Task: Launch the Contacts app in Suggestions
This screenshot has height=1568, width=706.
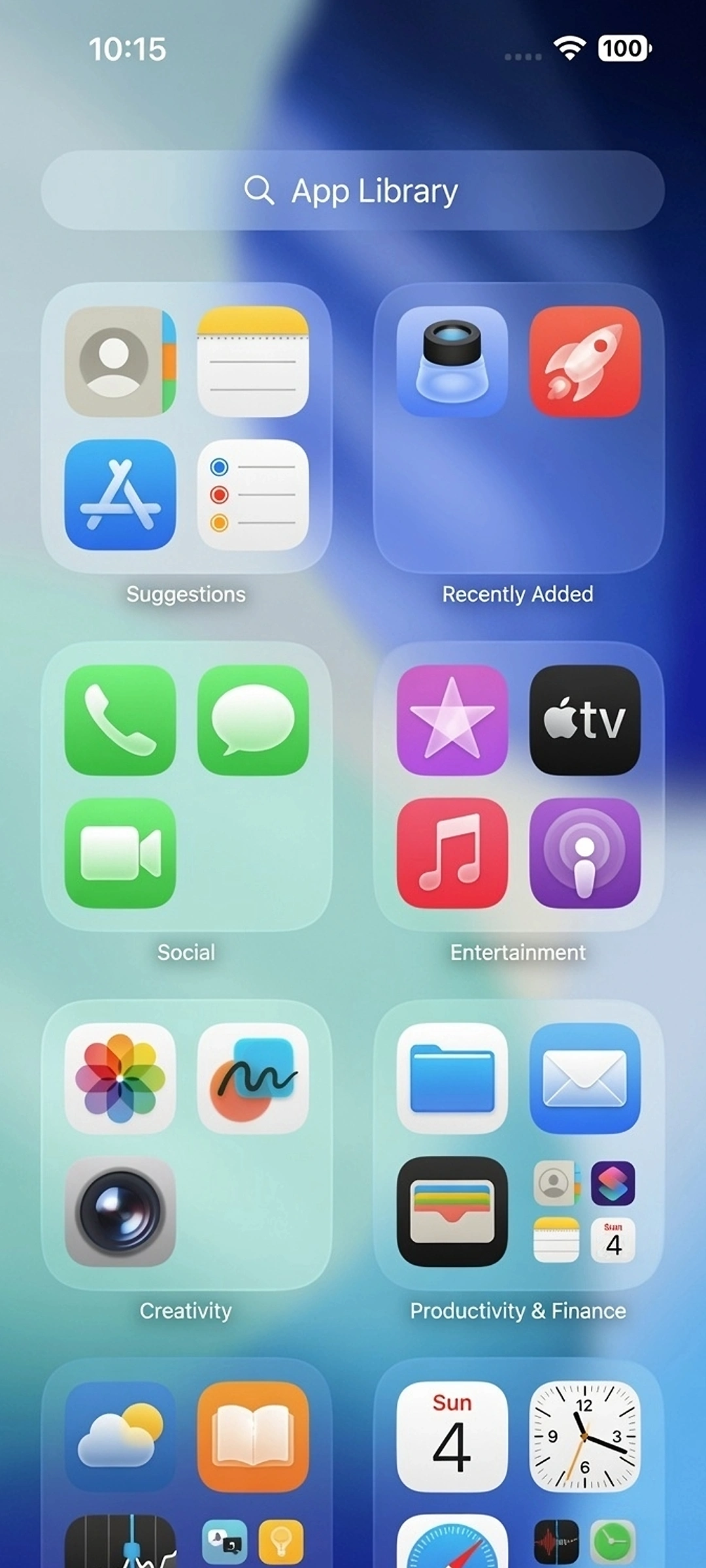Action: (x=120, y=361)
